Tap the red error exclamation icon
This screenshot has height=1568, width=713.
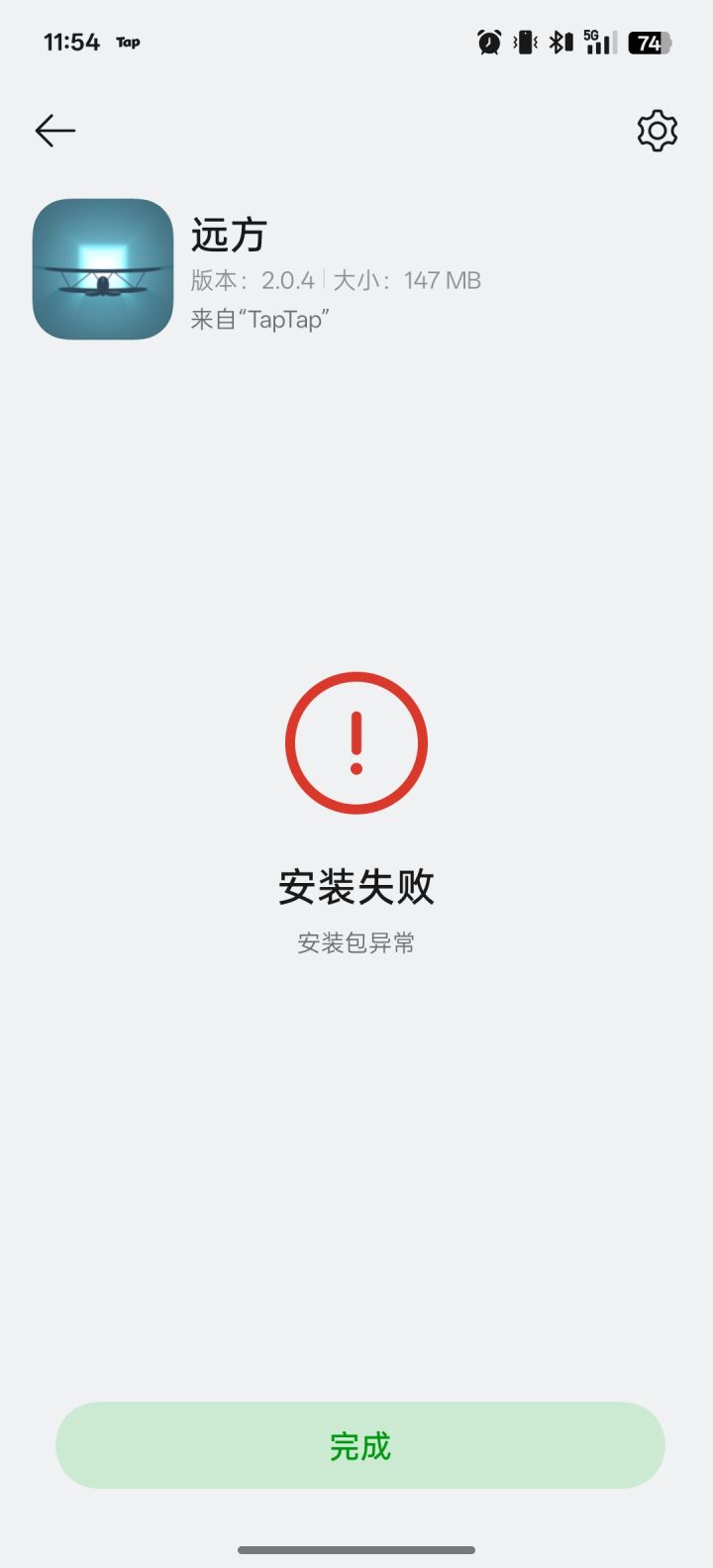click(356, 742)
